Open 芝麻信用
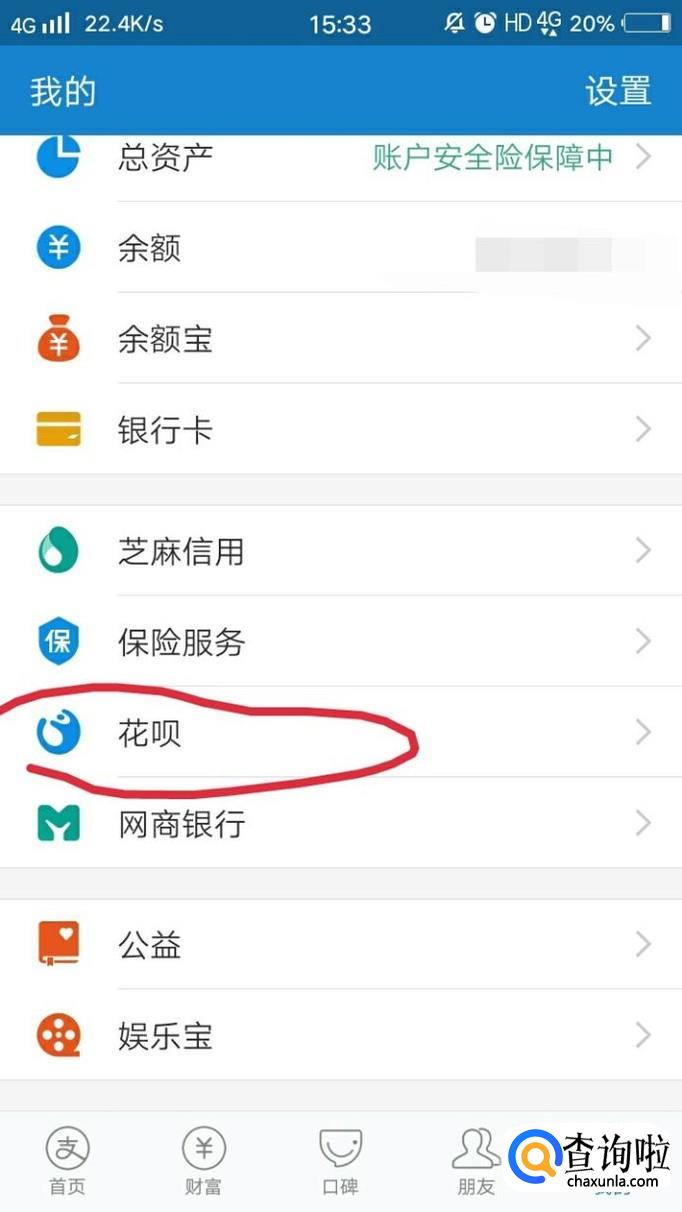This screenshot has height=1212, width=682. pyautogui.click(x=341, y=551)
